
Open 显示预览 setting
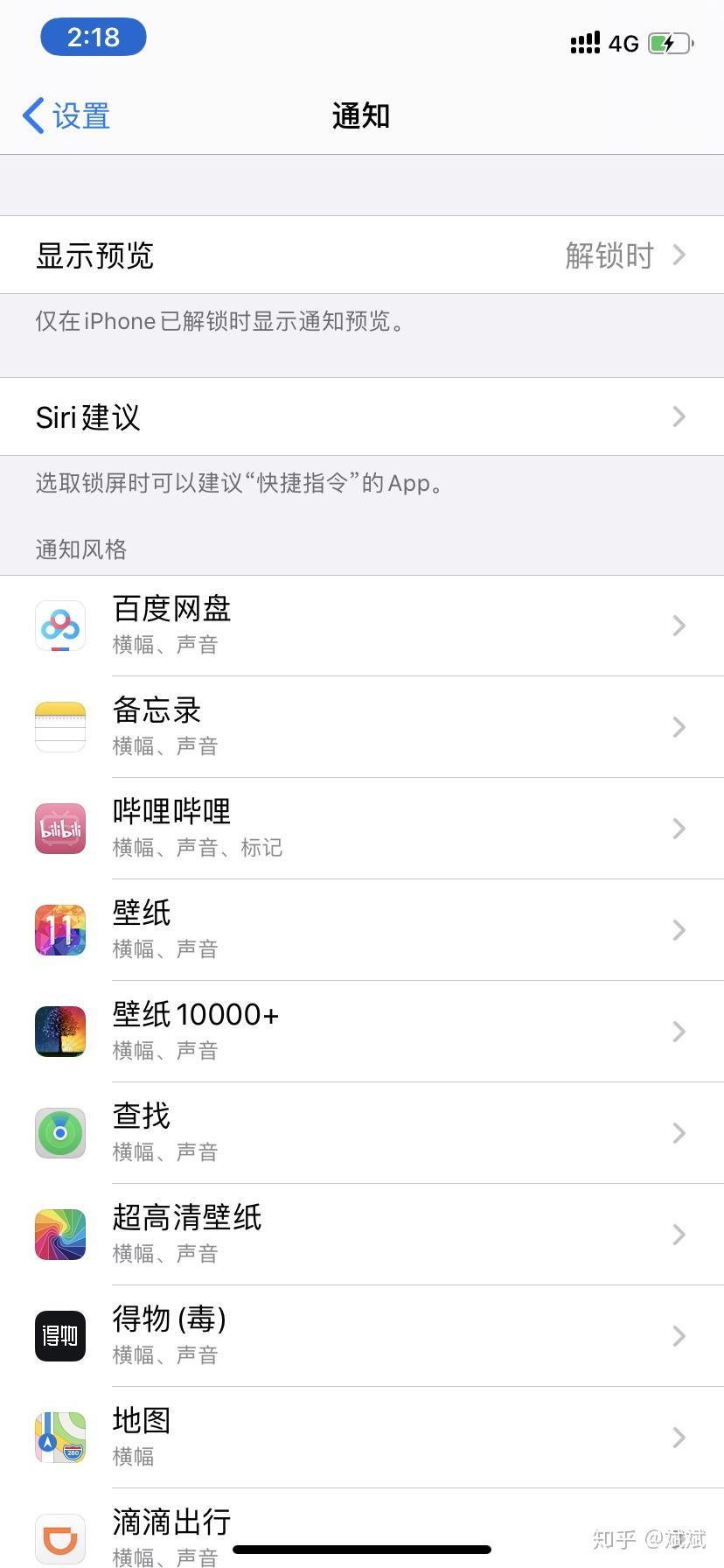(362, 255)
